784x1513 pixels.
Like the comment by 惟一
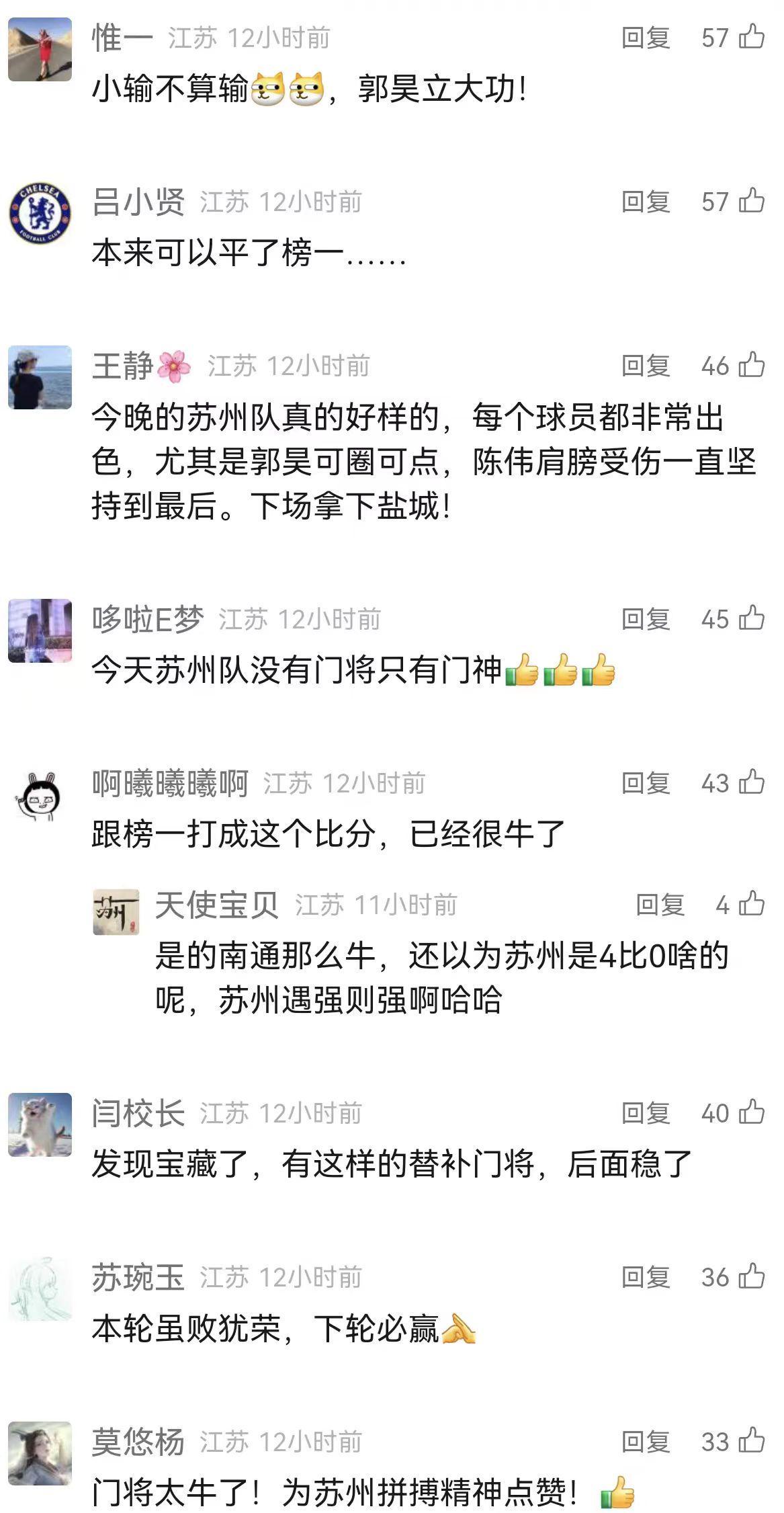coord(751,36)
